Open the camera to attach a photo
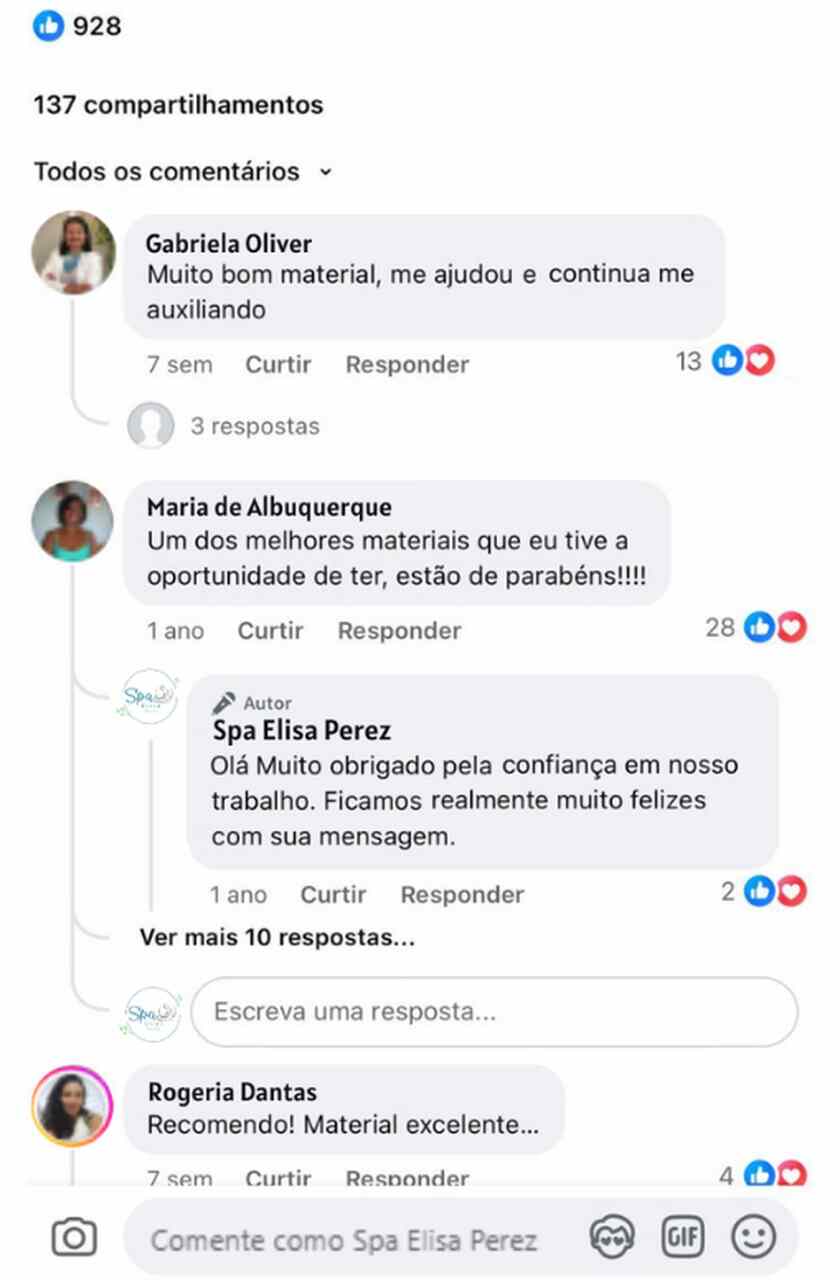Screen dimensions: 840x1280 coord(74,1238)
